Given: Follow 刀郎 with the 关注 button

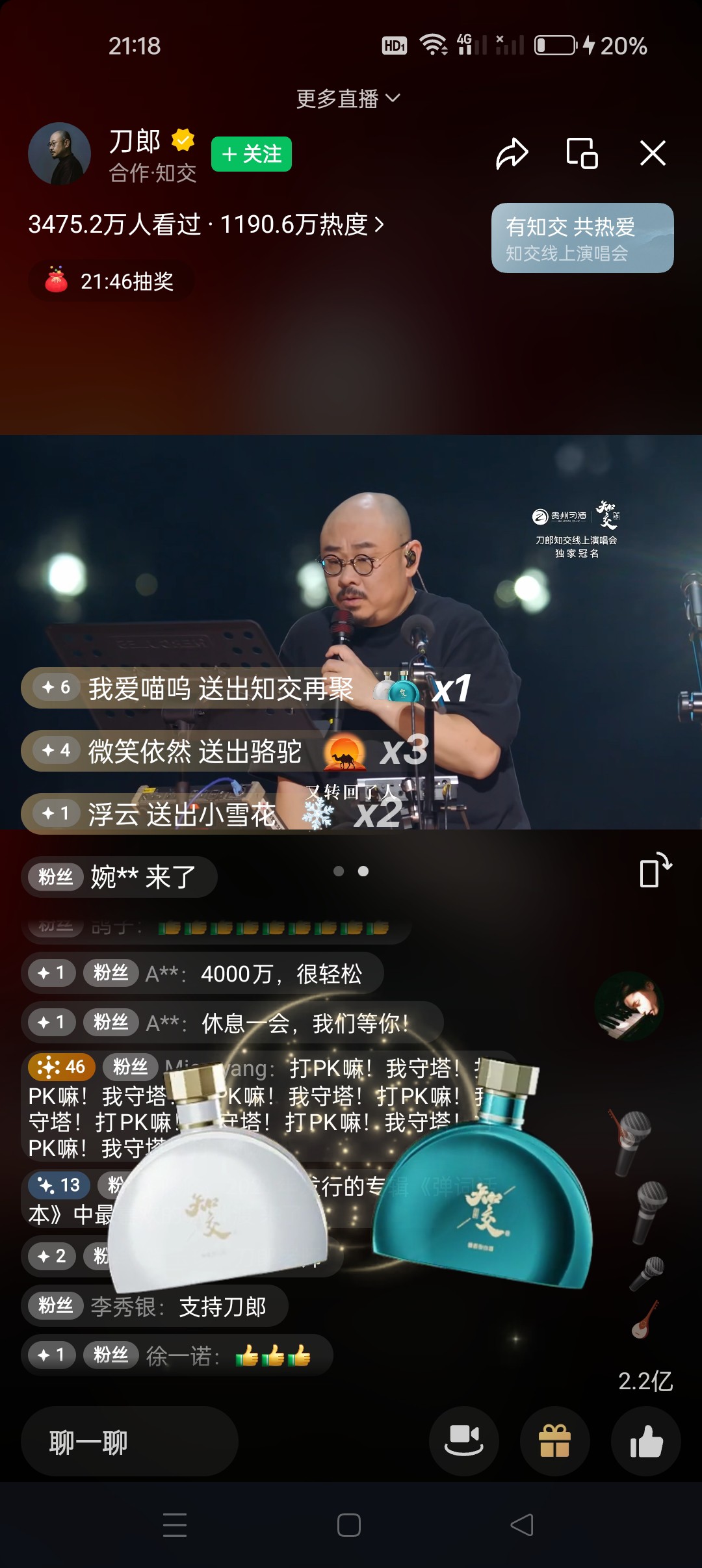Looking at the screenshot, I should coord(251,154).
